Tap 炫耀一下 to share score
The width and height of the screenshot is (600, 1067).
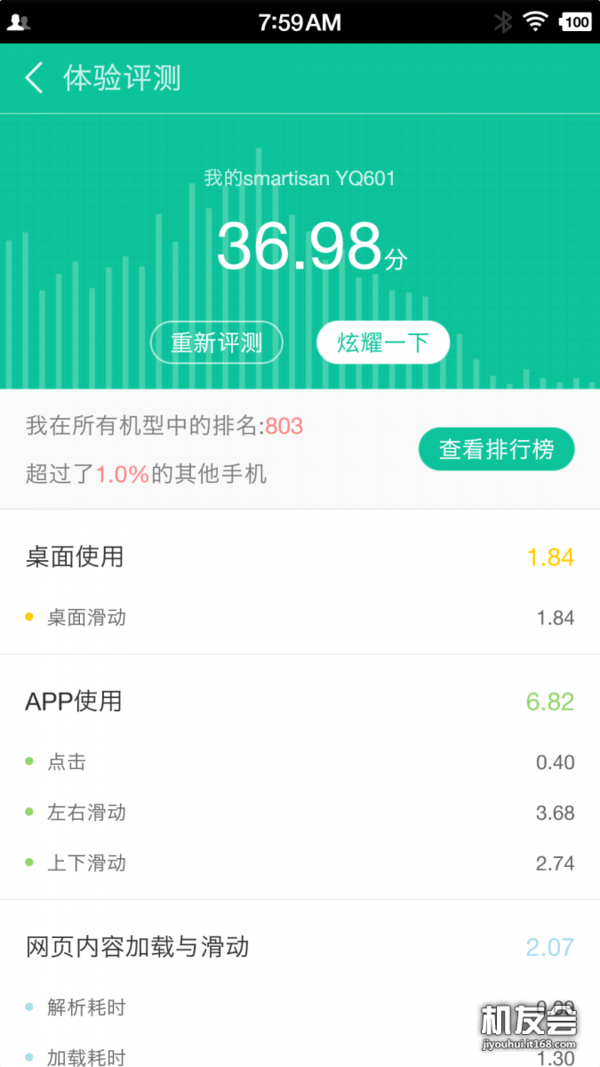(x=383, y=343)
